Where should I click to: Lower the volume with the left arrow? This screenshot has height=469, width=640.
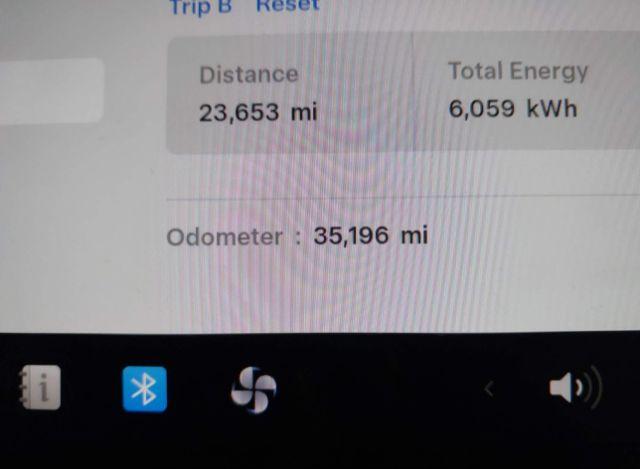[489, 389]
